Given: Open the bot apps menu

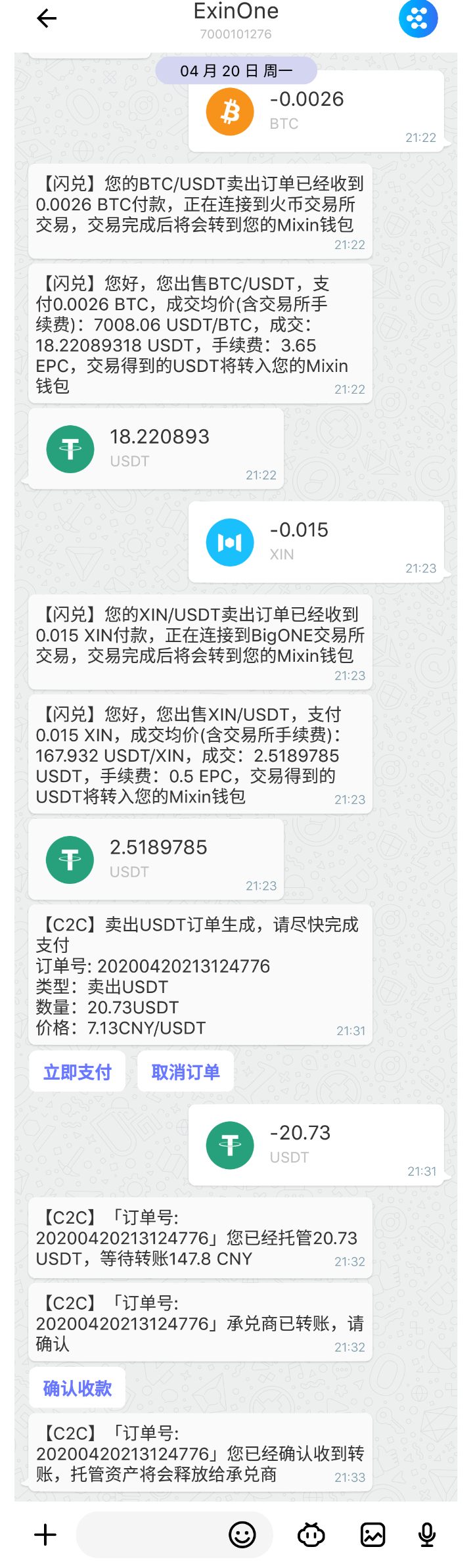Looking at the screenshot, I should point(311,1535).
